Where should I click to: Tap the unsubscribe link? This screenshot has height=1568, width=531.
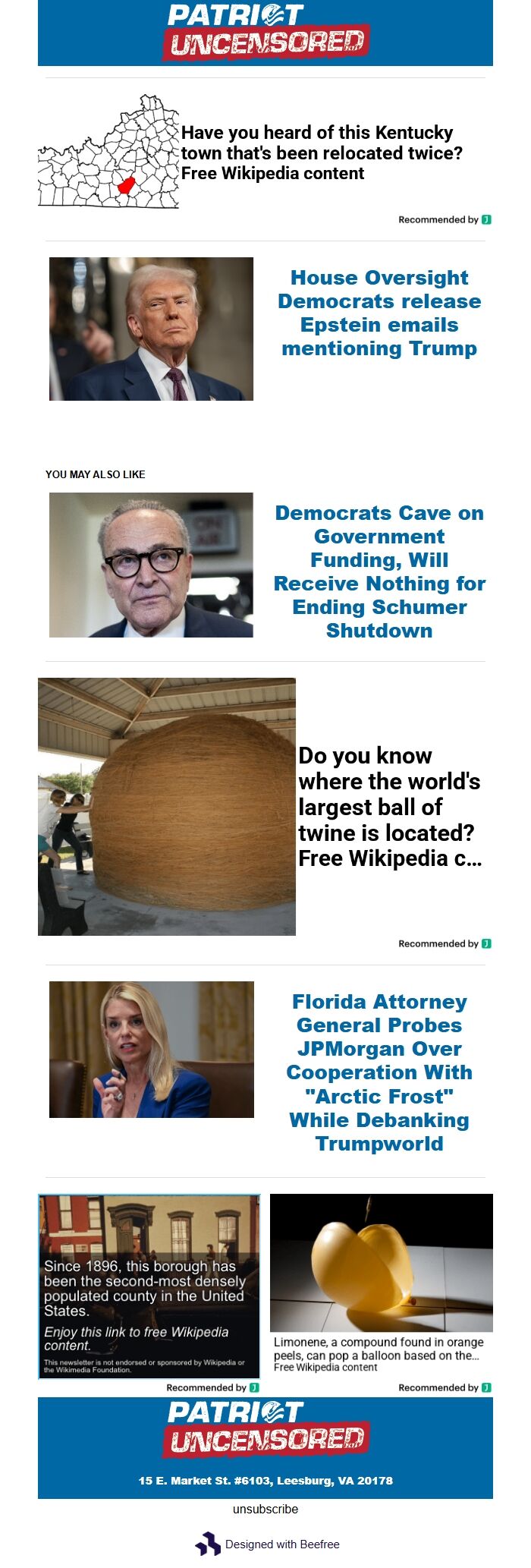(265, 1509)
